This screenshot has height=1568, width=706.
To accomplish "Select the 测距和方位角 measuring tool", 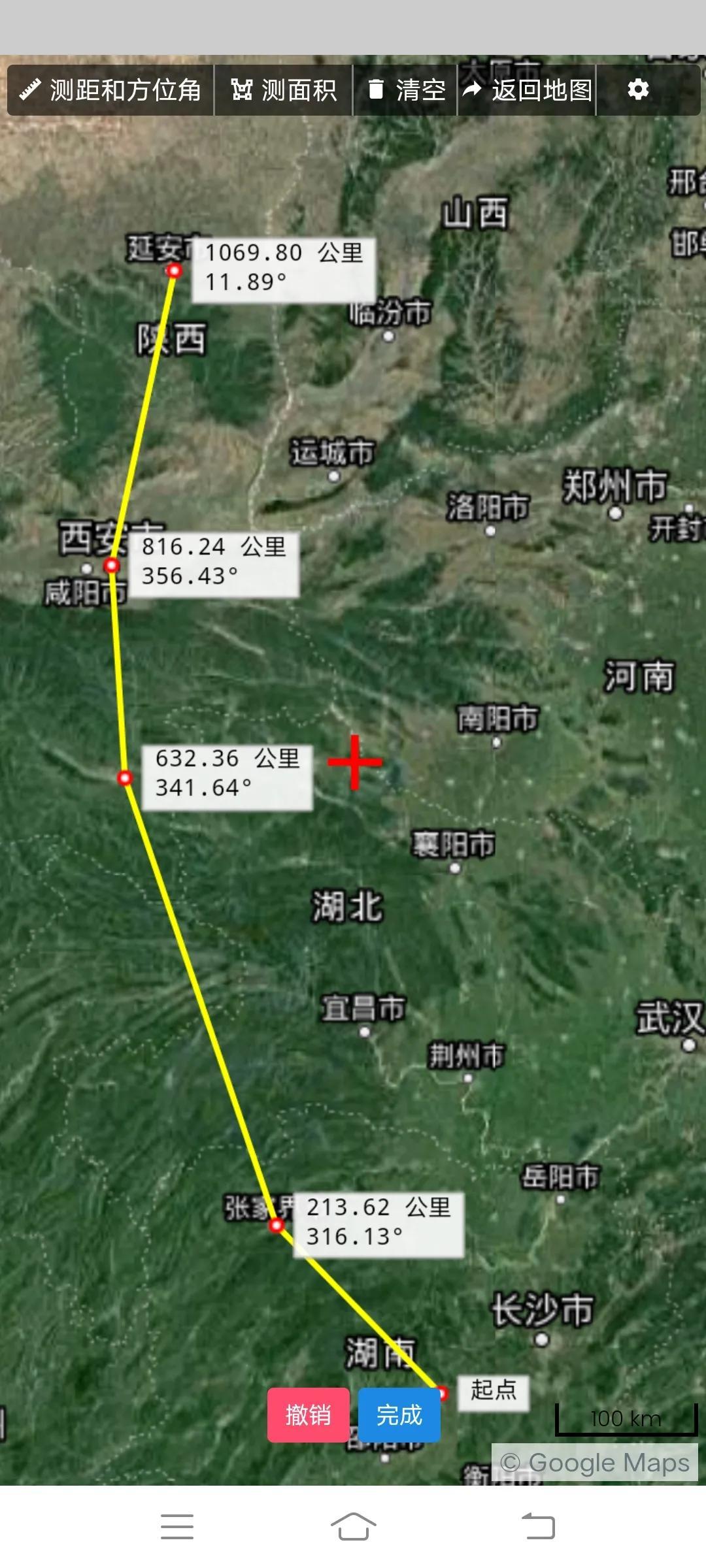I will coord(110,90).
